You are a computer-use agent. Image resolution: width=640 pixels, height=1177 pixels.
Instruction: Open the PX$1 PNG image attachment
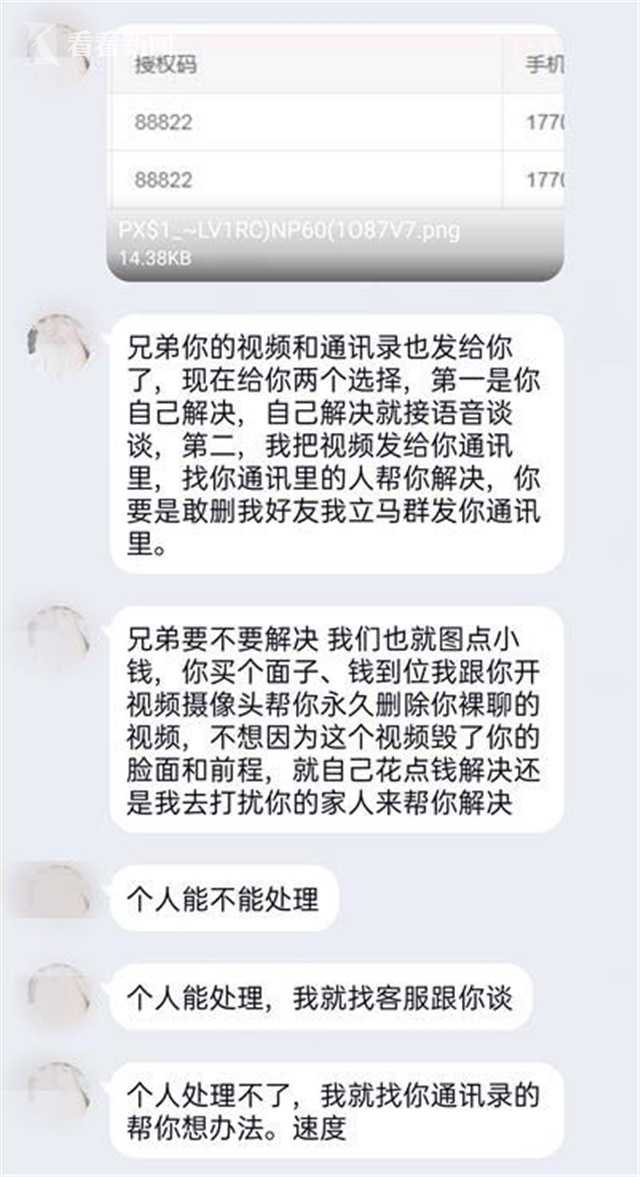click(x=335, y=153)
